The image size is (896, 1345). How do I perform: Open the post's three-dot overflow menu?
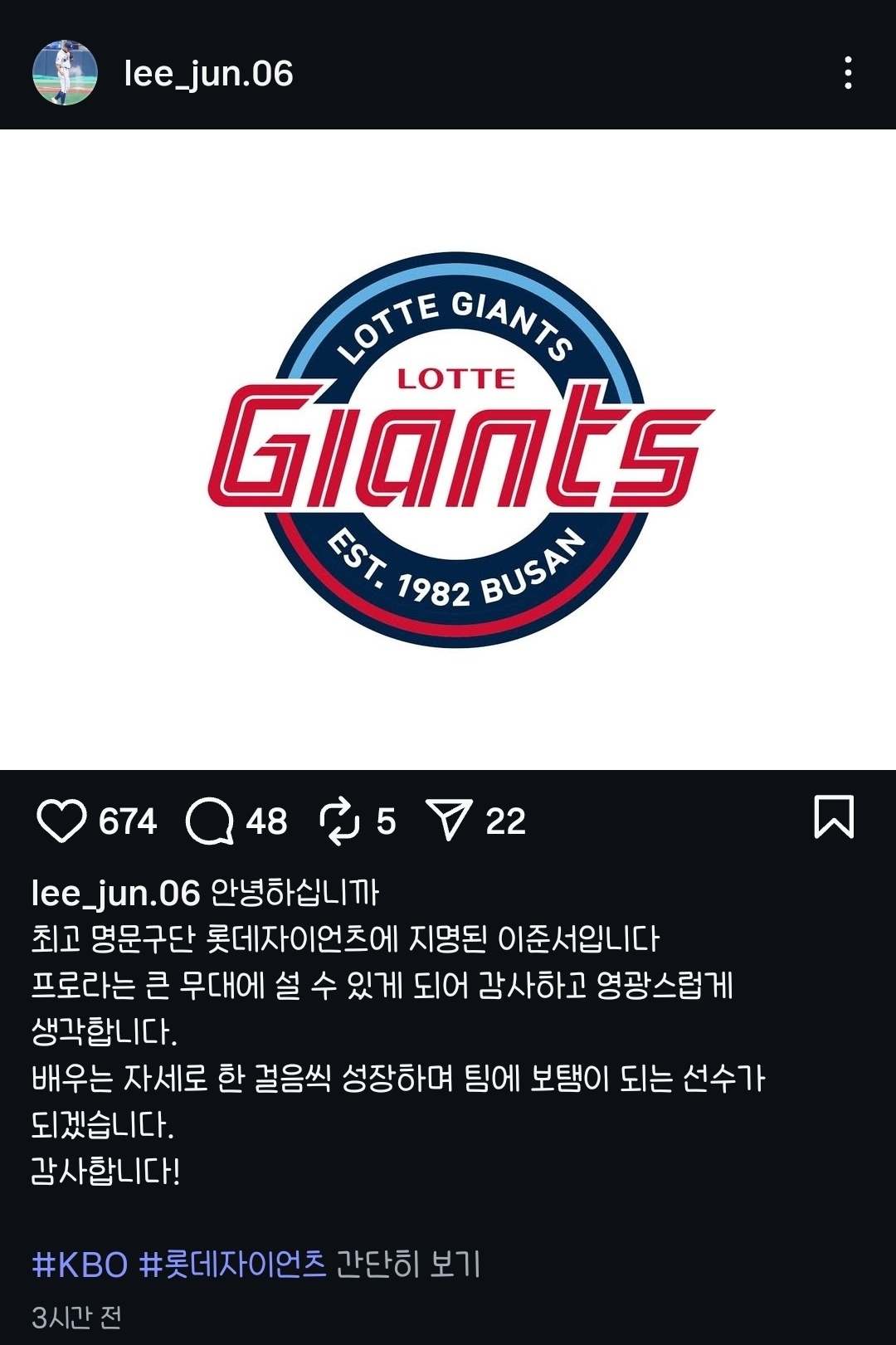click(x=847, y=73)
